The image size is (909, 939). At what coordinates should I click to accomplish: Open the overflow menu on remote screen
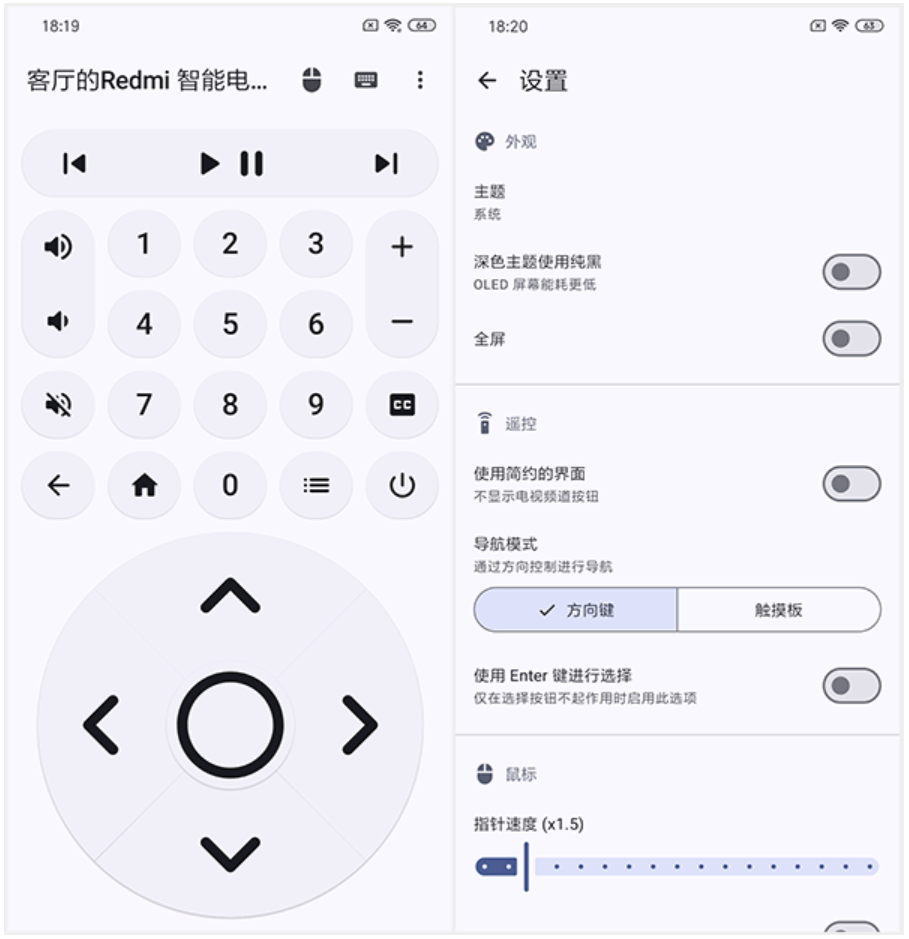point(420,81)
